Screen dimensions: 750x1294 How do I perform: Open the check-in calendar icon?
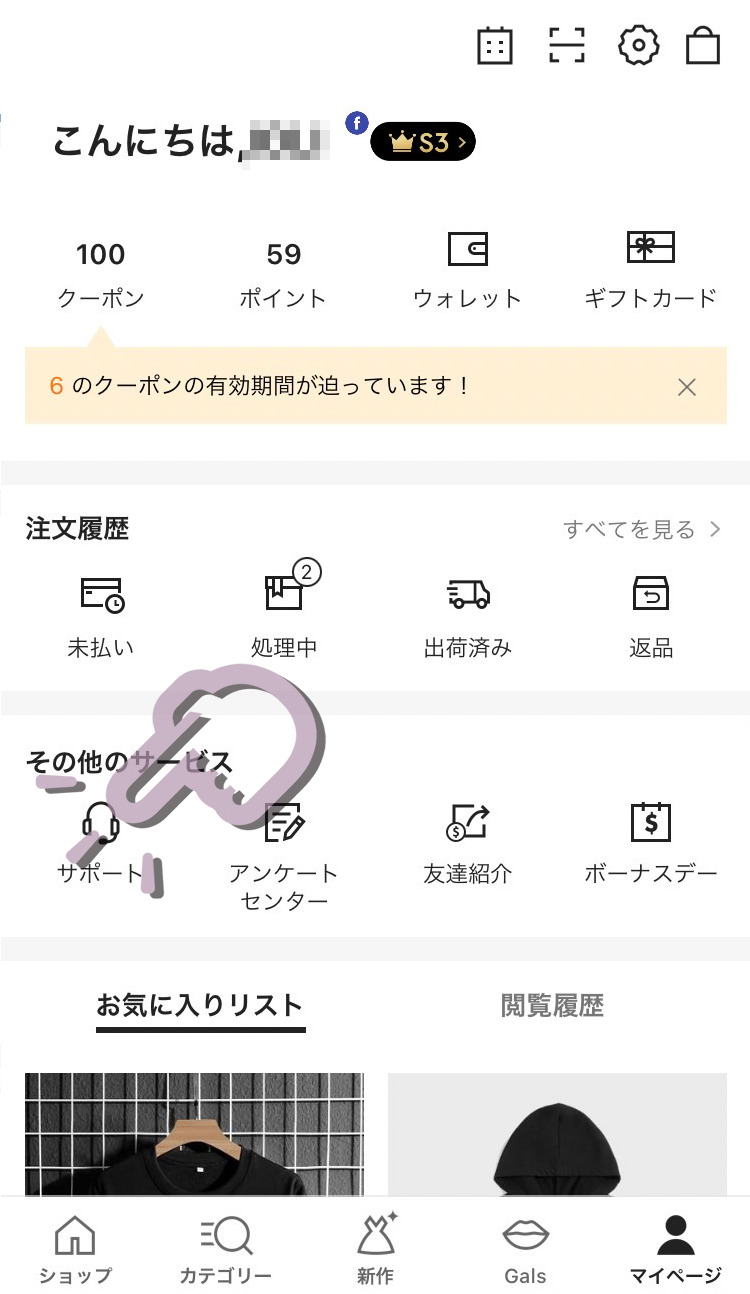[495, 46]
